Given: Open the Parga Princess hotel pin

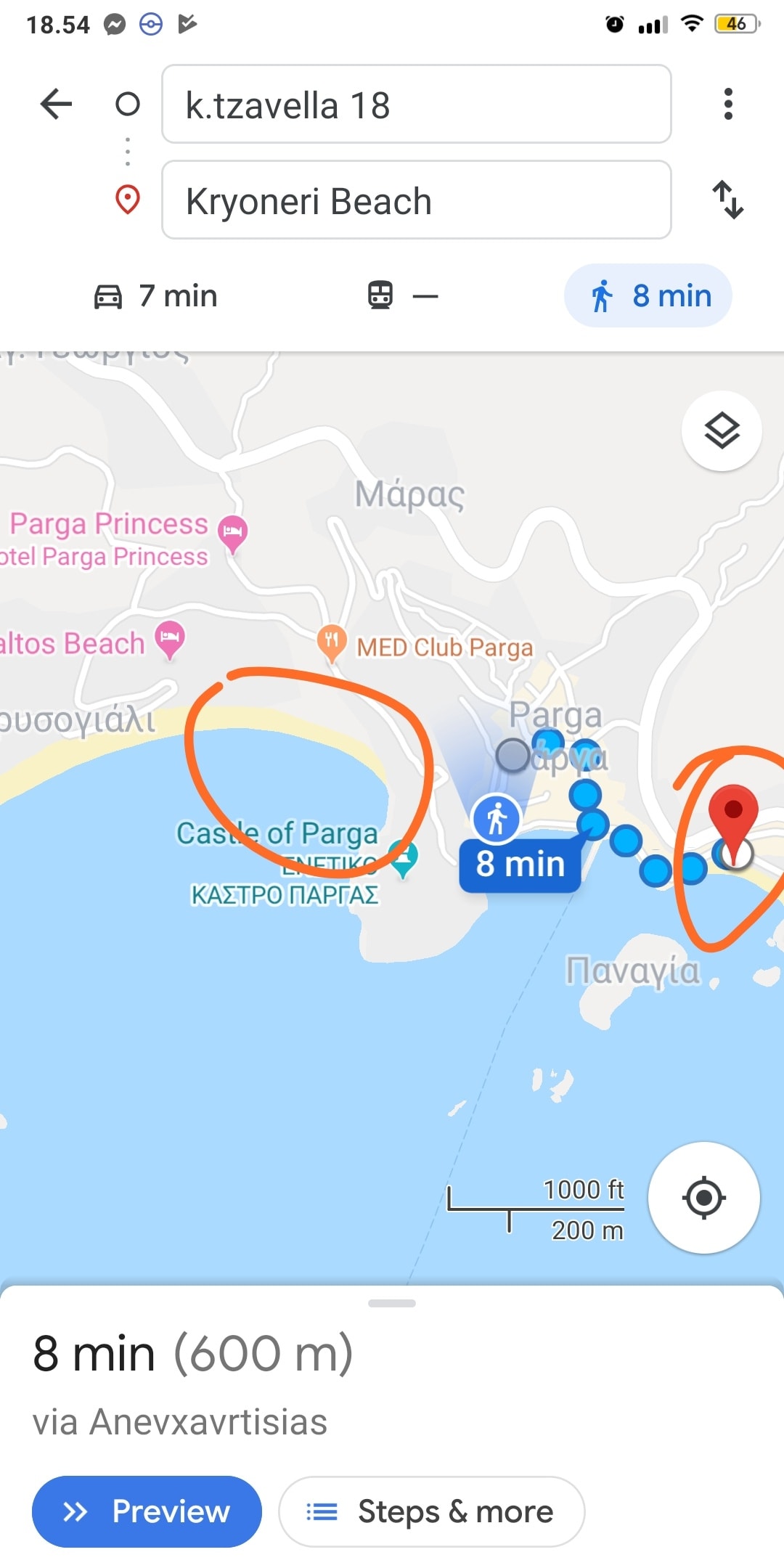Looking at the screenshot, I should click(x=233, y=531).
